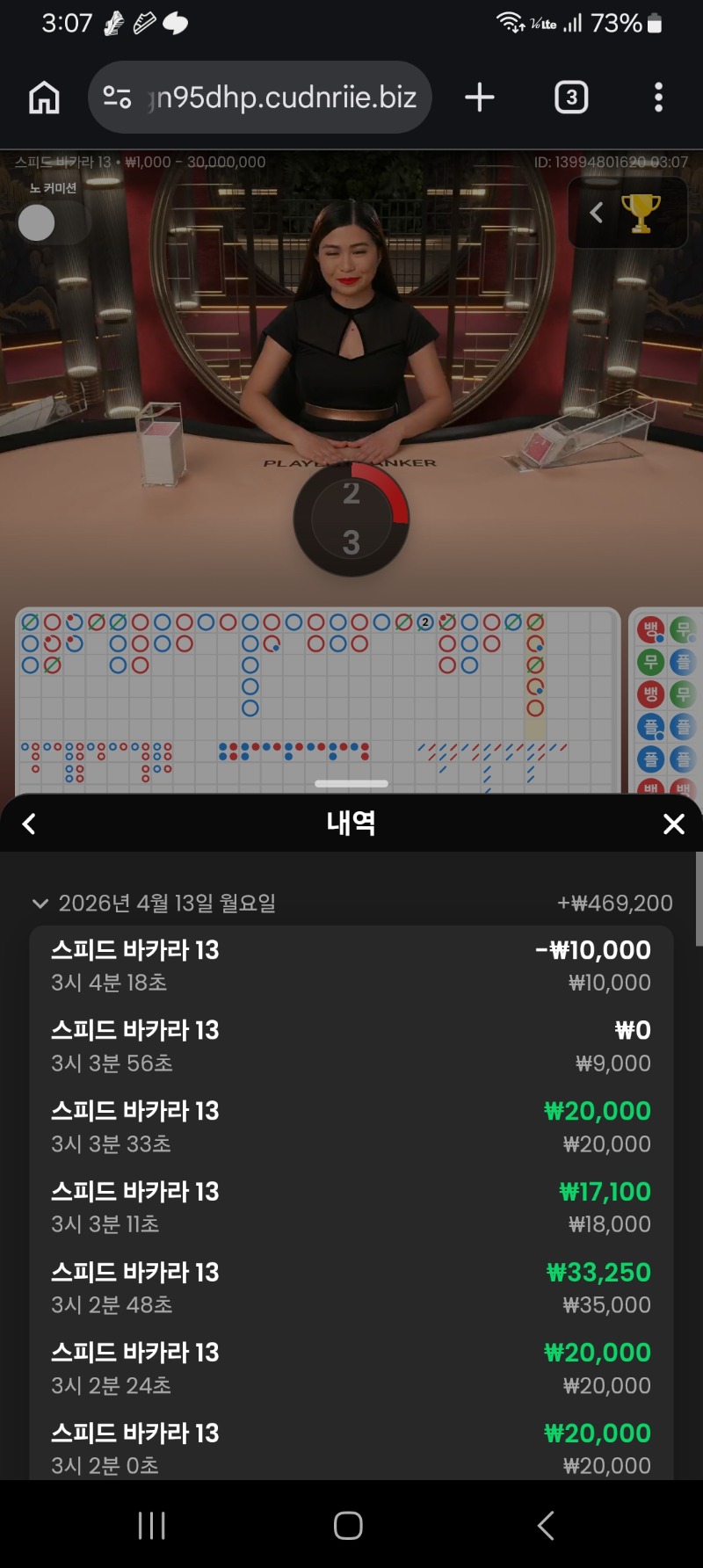Open the recent apps view

(152, 1526)
